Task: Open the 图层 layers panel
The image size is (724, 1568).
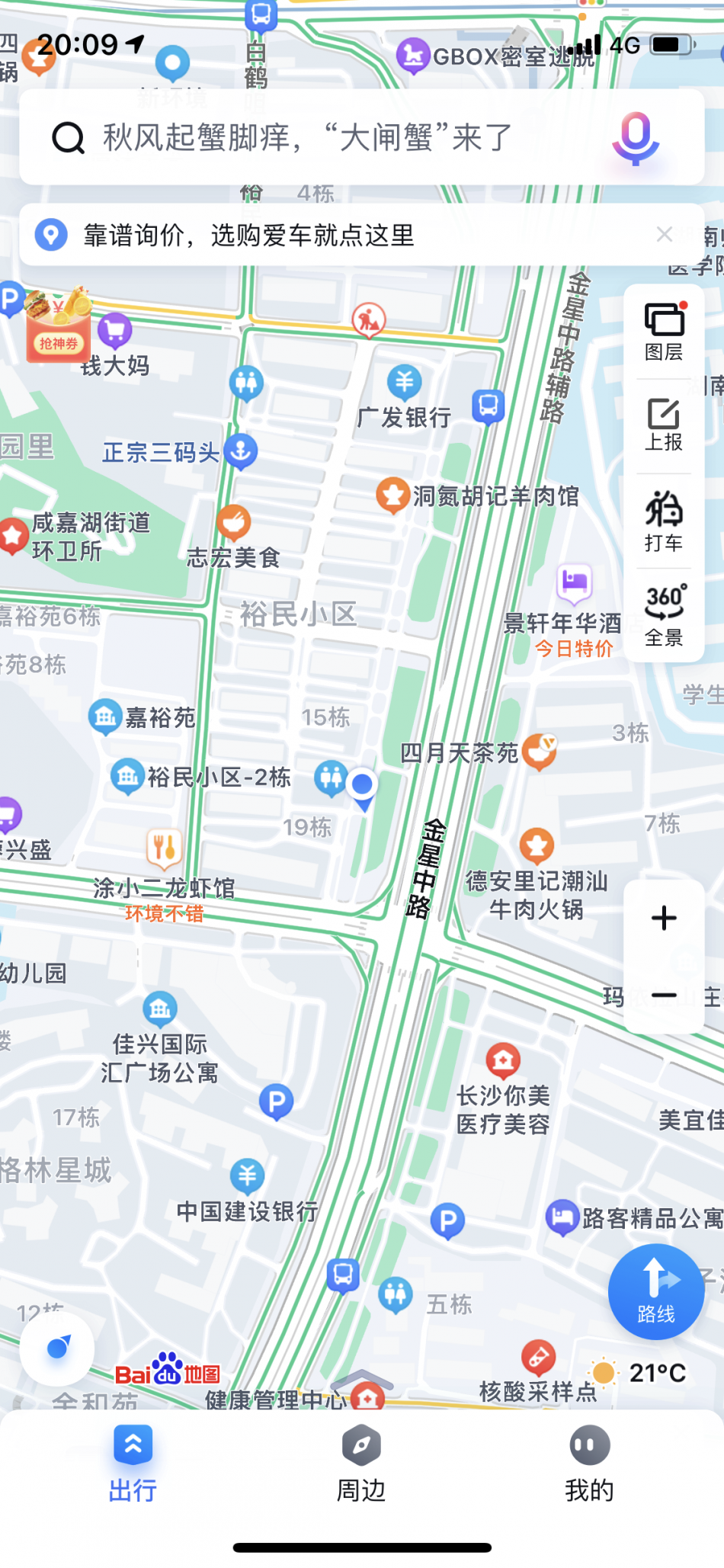Action: tap(664, 332)
